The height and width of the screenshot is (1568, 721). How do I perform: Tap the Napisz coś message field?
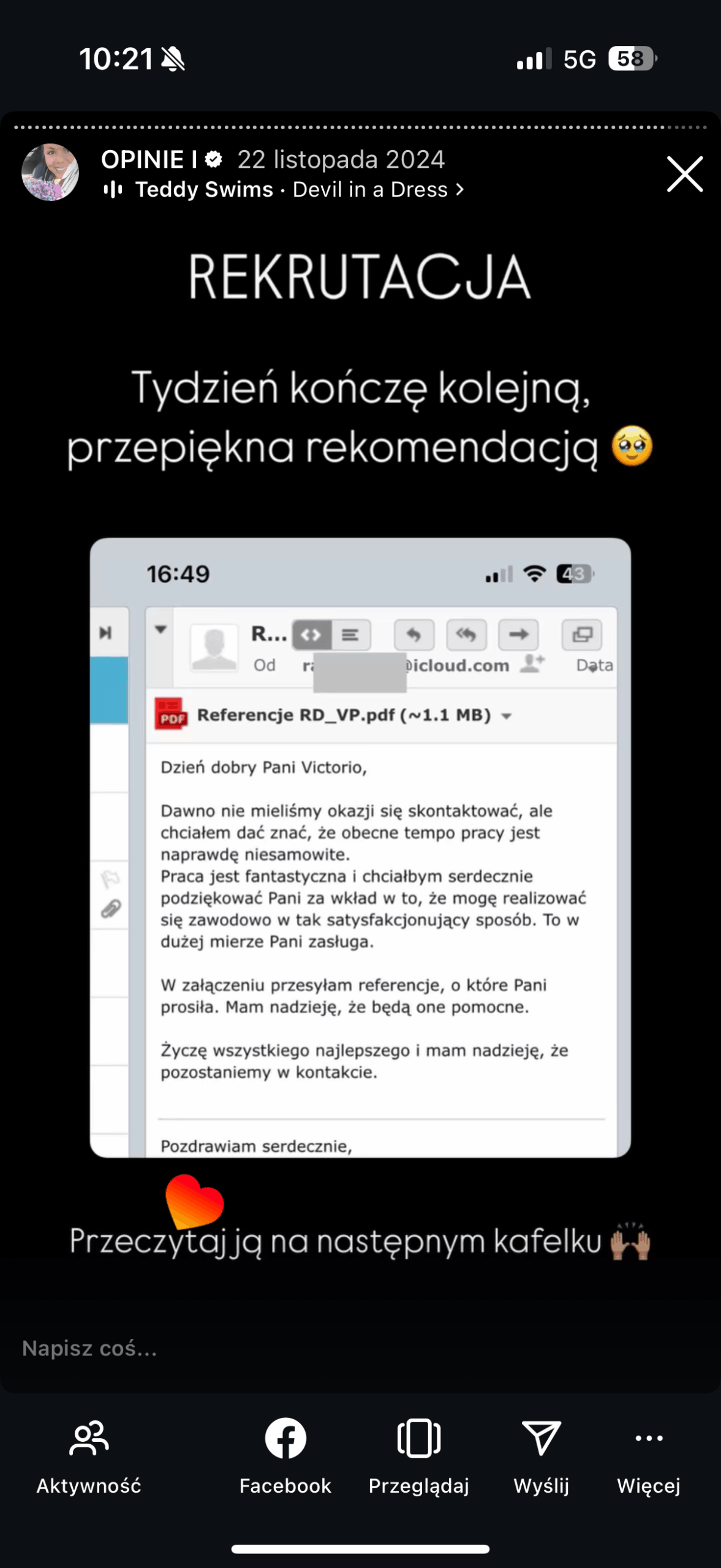point(245,1348)
